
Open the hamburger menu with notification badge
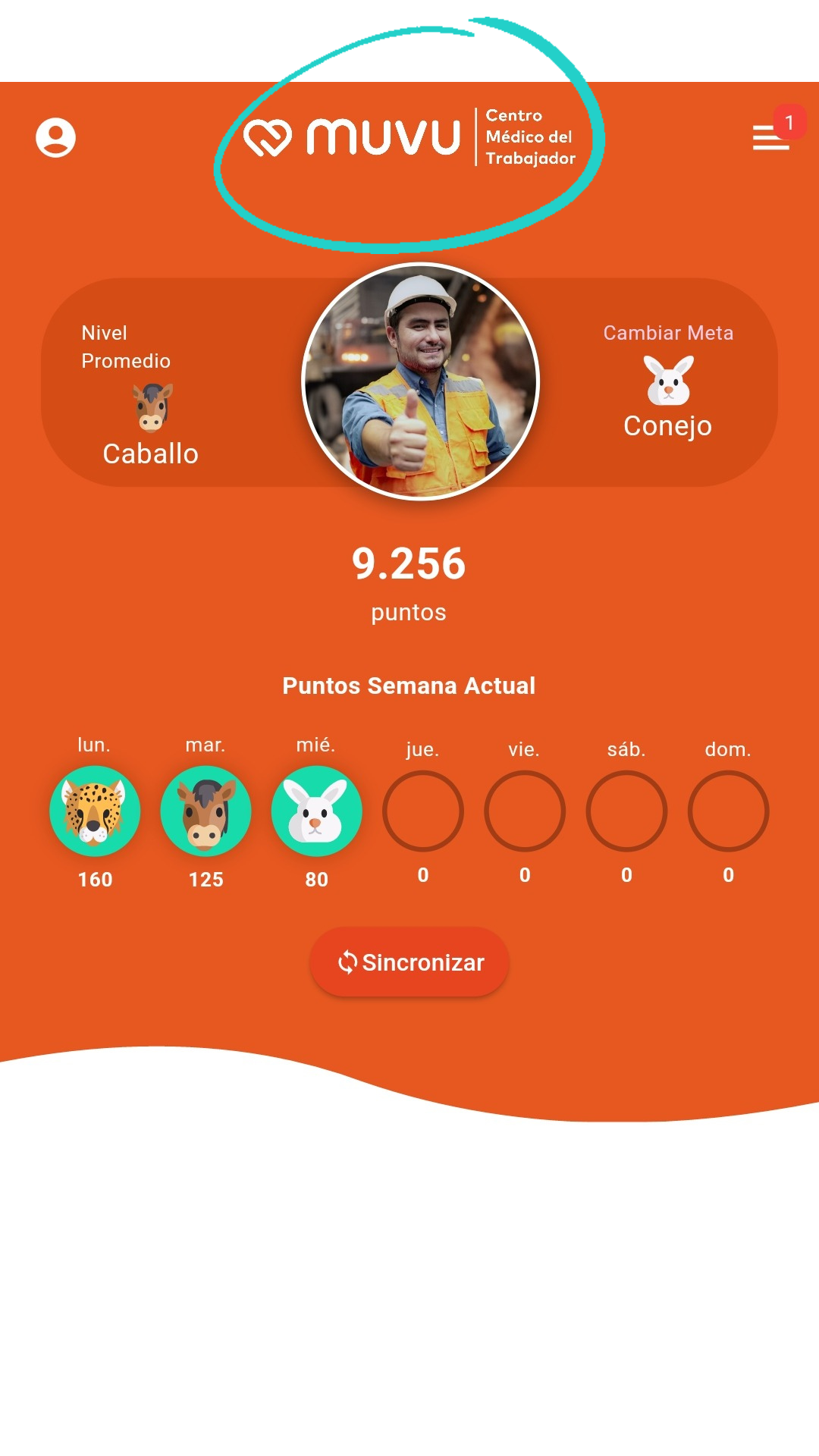tap(770, 137)
